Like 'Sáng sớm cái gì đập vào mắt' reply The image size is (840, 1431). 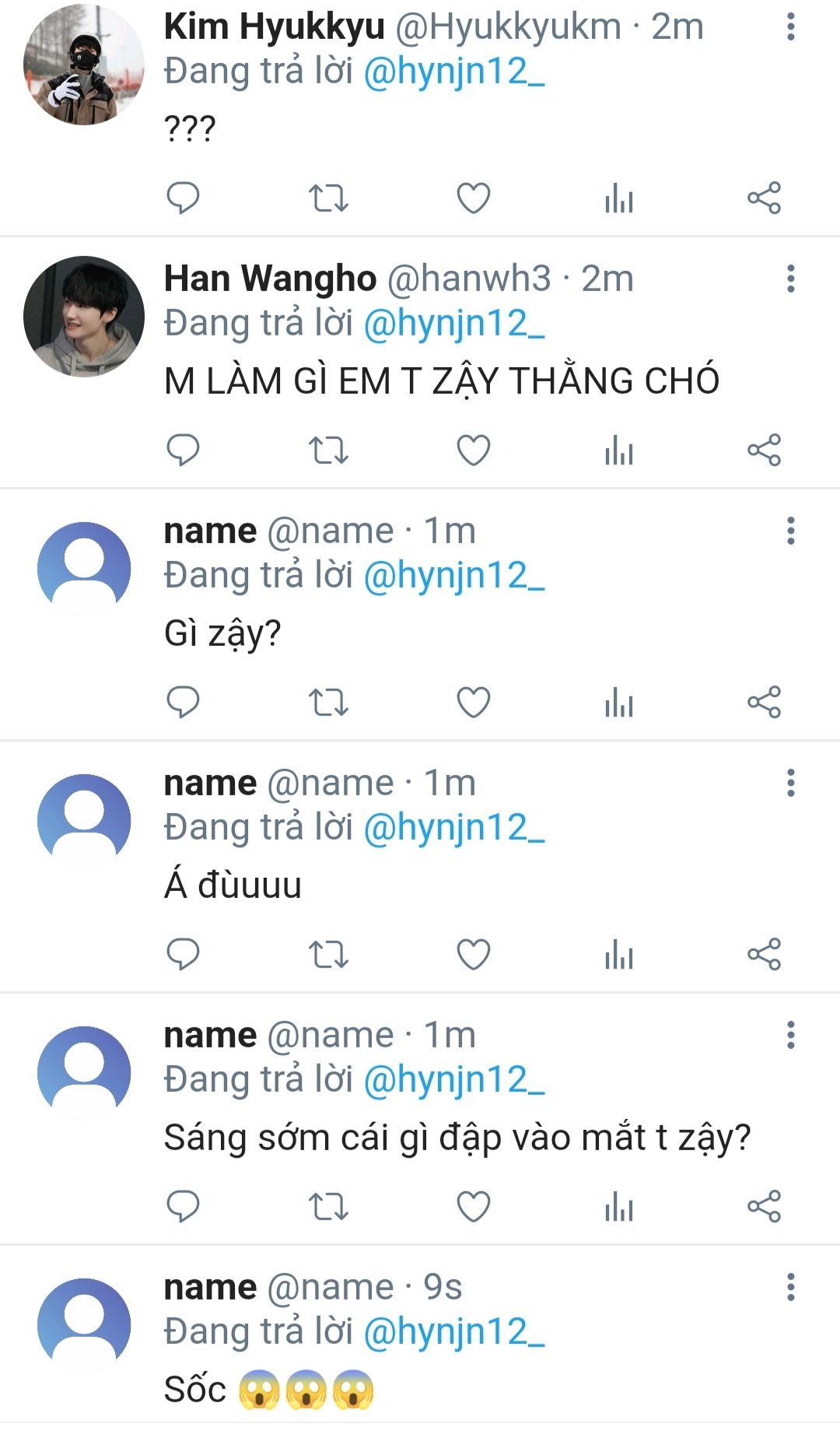(473, 1206)
